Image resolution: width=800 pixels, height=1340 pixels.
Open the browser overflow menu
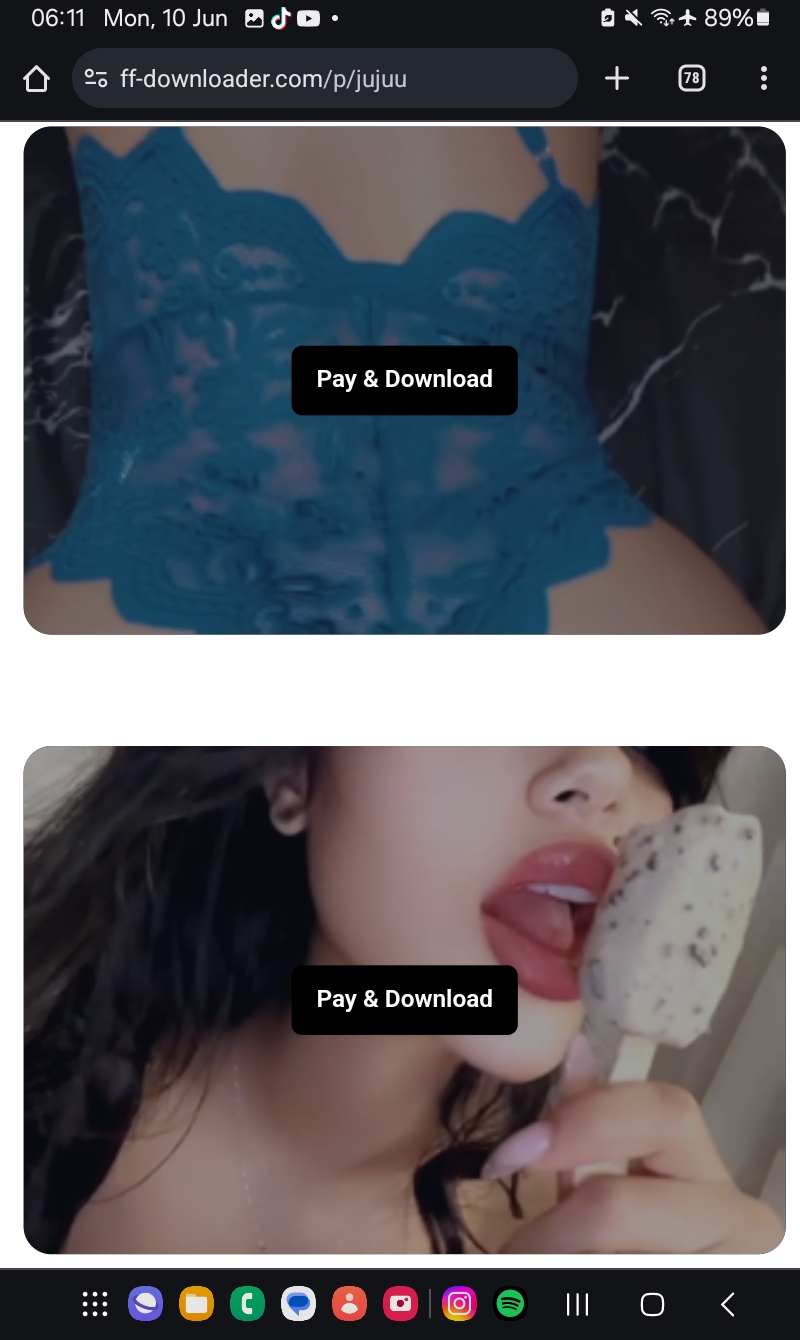click(x=763, y=79)
